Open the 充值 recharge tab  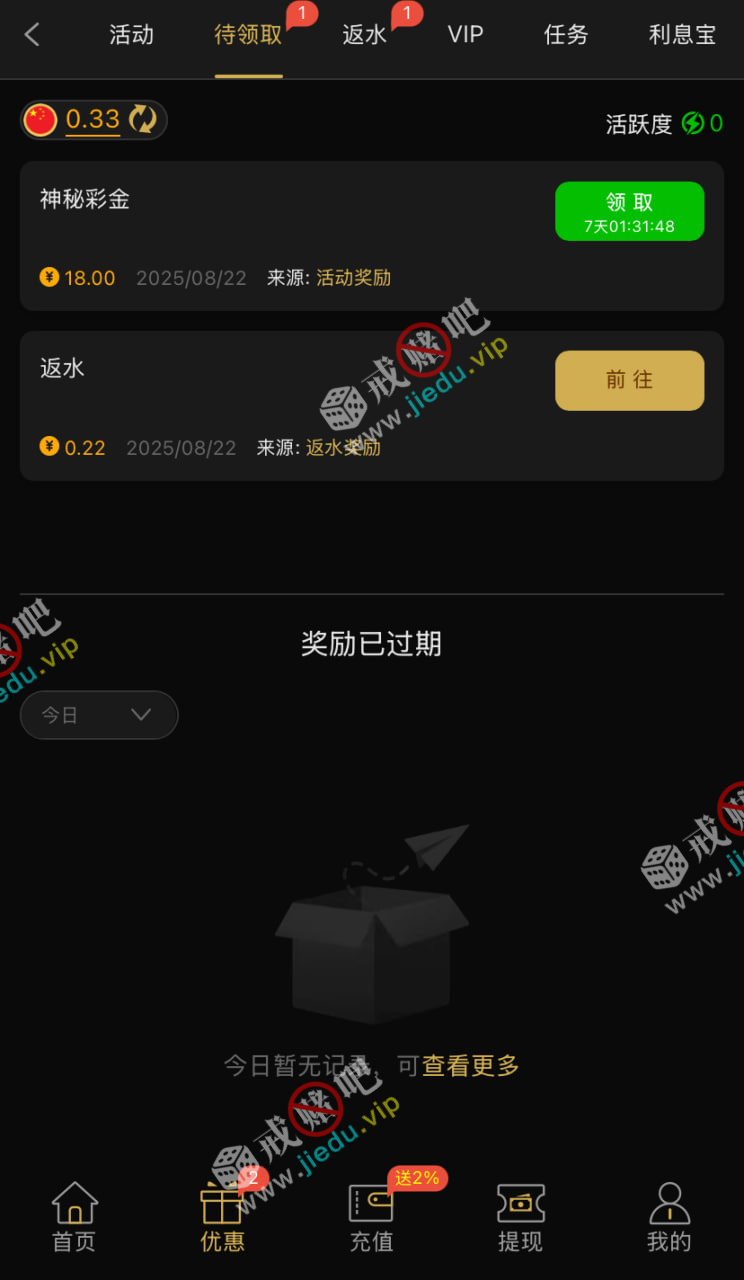coord(371,1216)
